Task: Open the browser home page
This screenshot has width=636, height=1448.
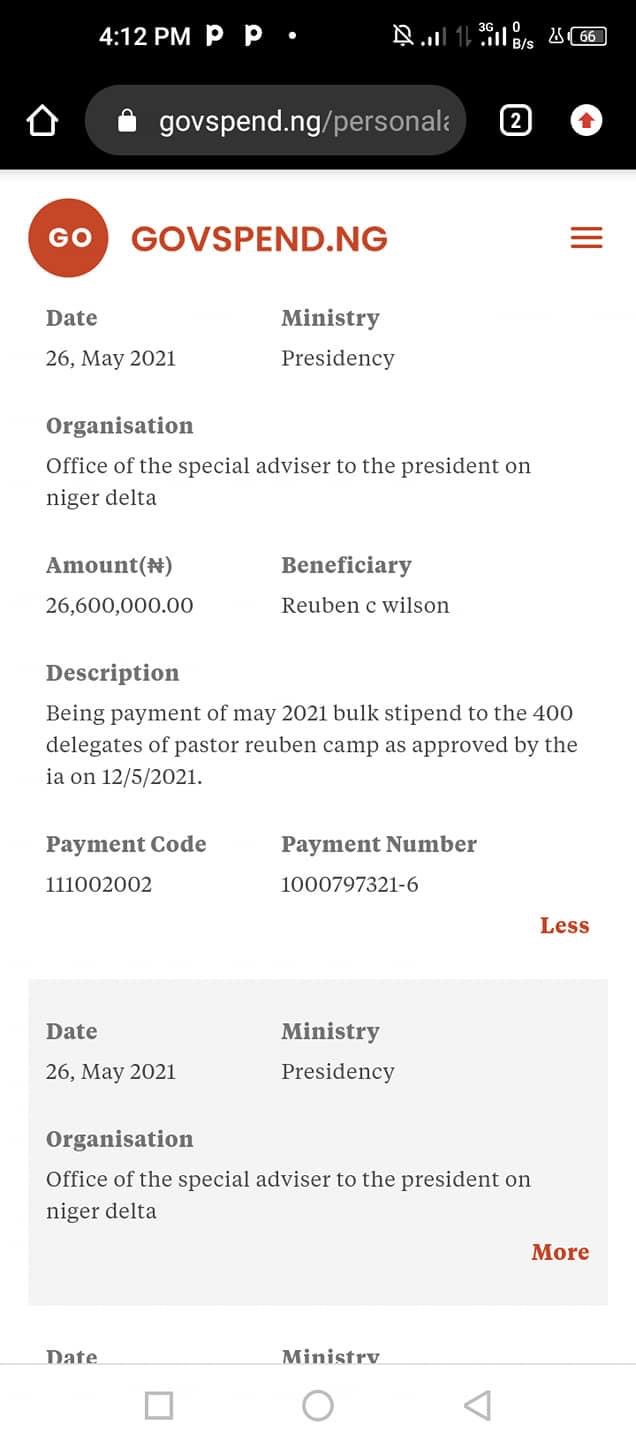Action: (42, 122)
